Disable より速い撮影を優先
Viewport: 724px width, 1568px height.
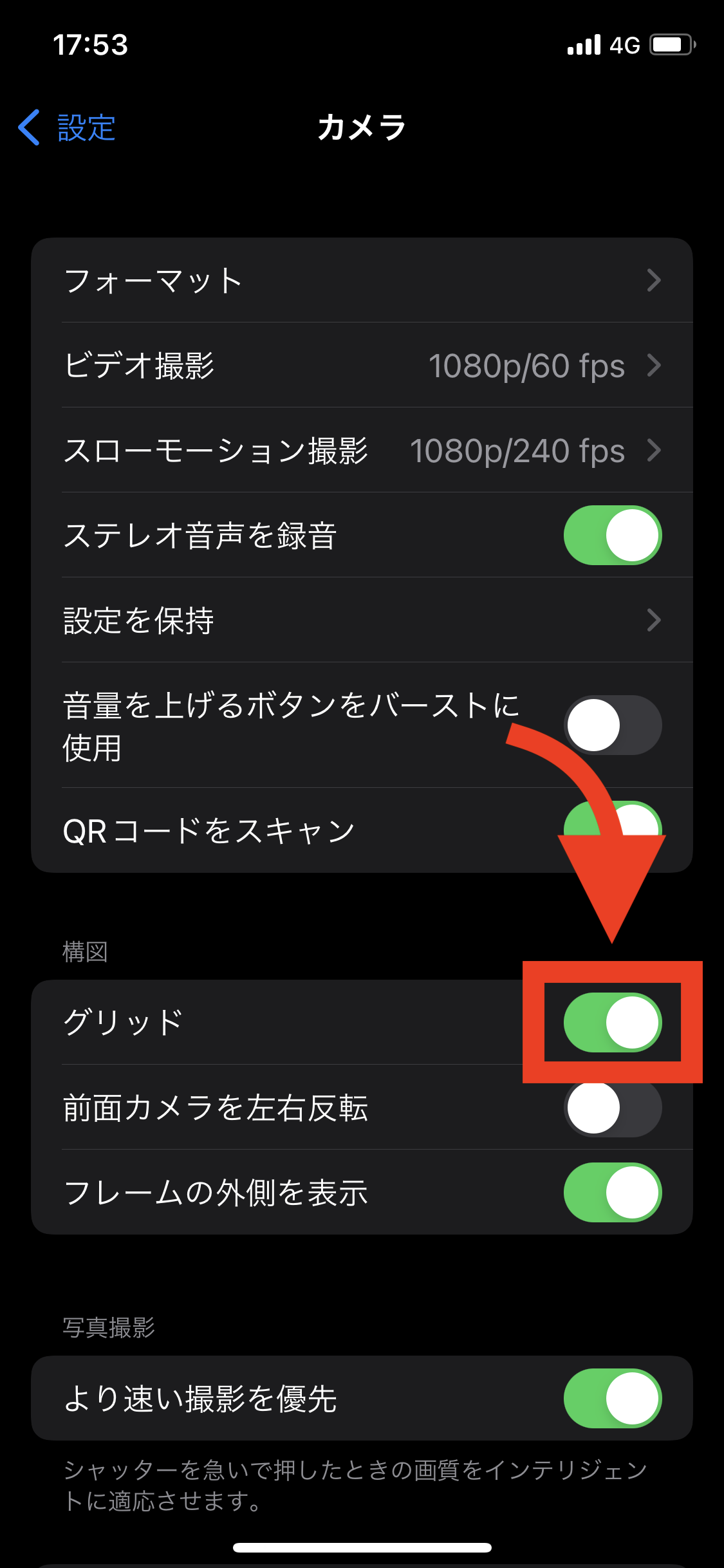[x=612, y=1398]
